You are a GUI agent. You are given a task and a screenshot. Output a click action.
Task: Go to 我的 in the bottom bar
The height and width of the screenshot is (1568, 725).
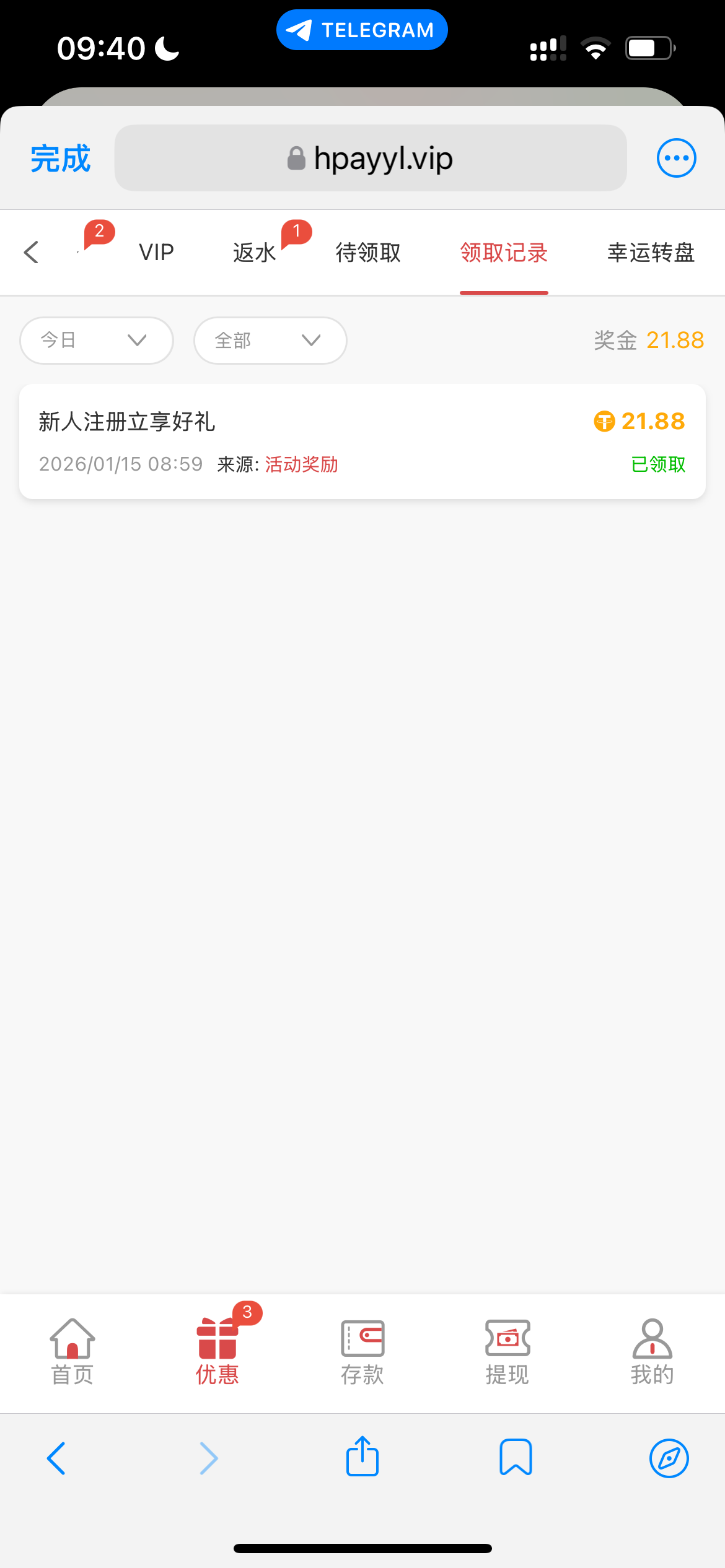click(x=652, y=1352)
